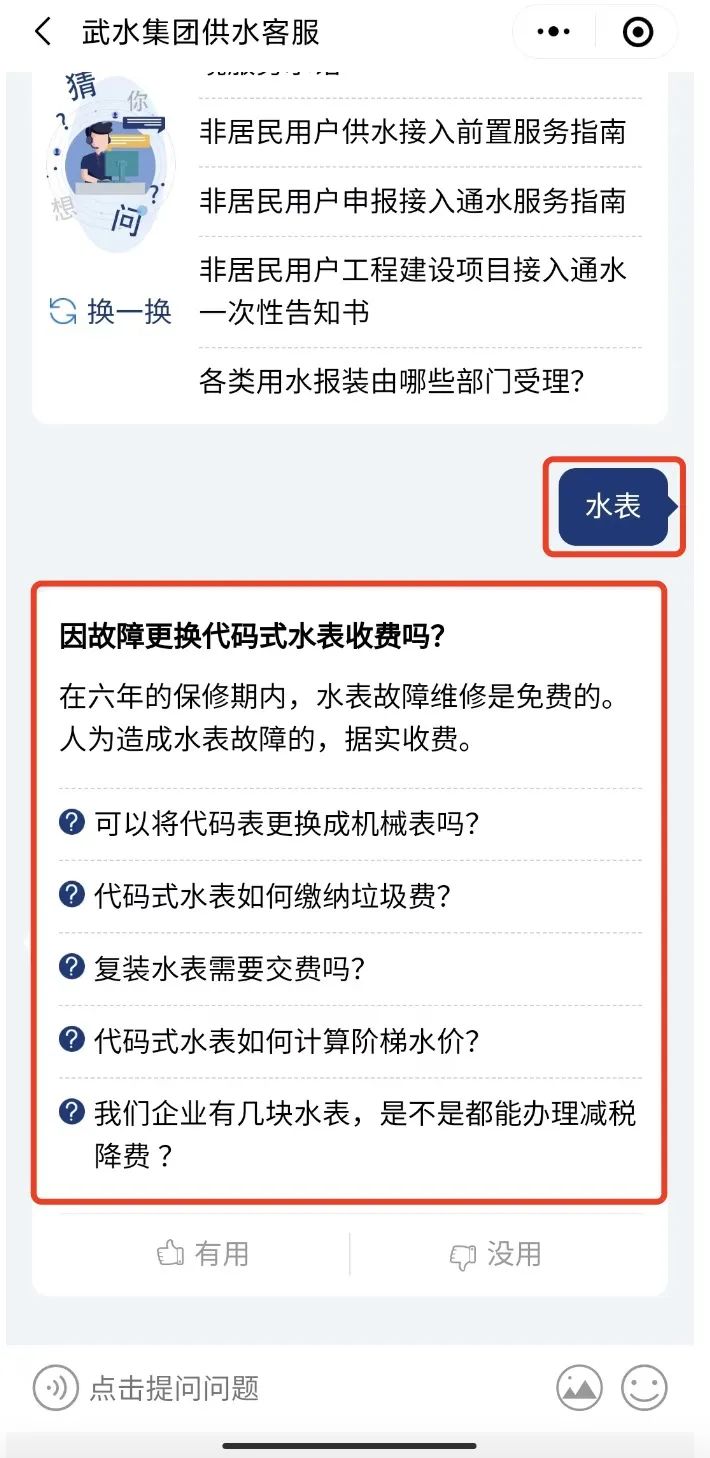
Task: Go back using the top-left arrow
Action: tap(42, 32)
